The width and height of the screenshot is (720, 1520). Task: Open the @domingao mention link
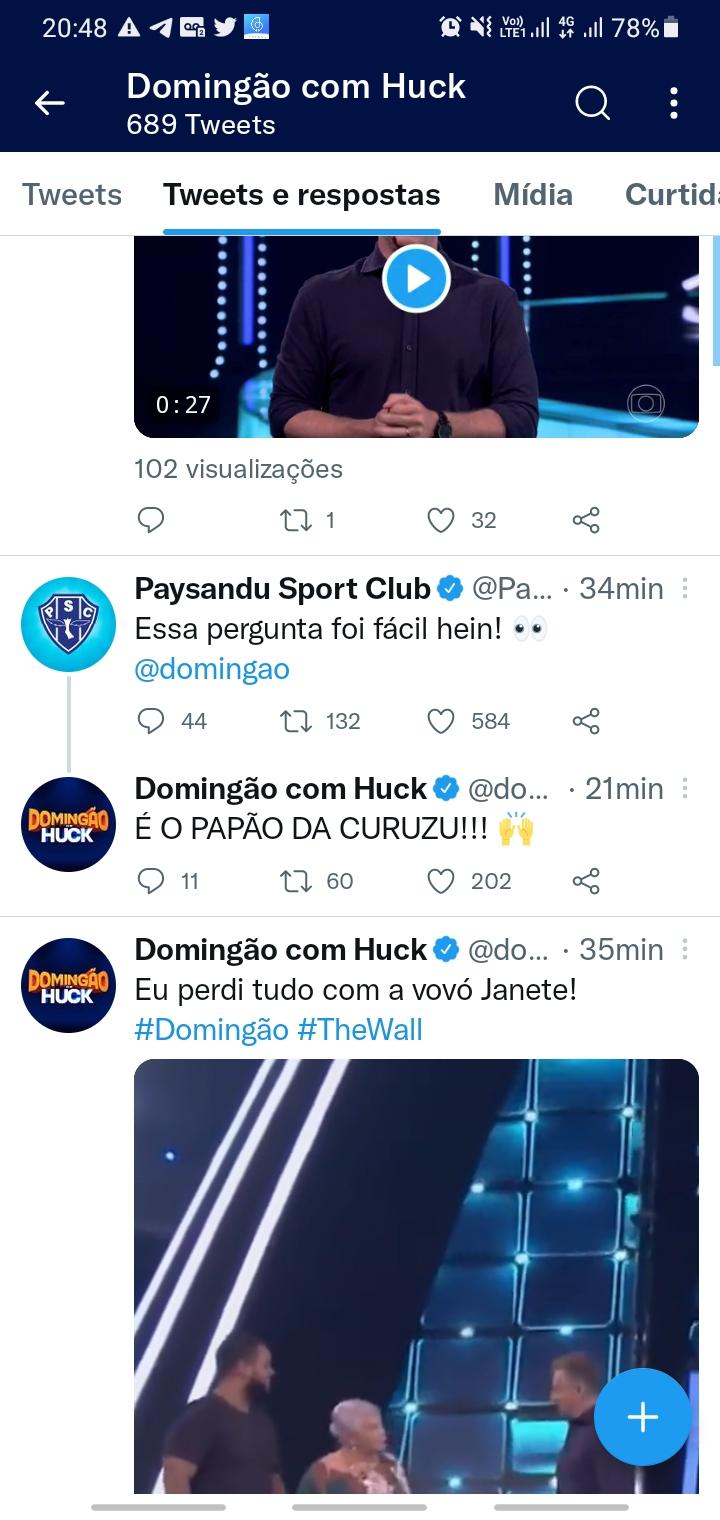click(x=212, y=669)
